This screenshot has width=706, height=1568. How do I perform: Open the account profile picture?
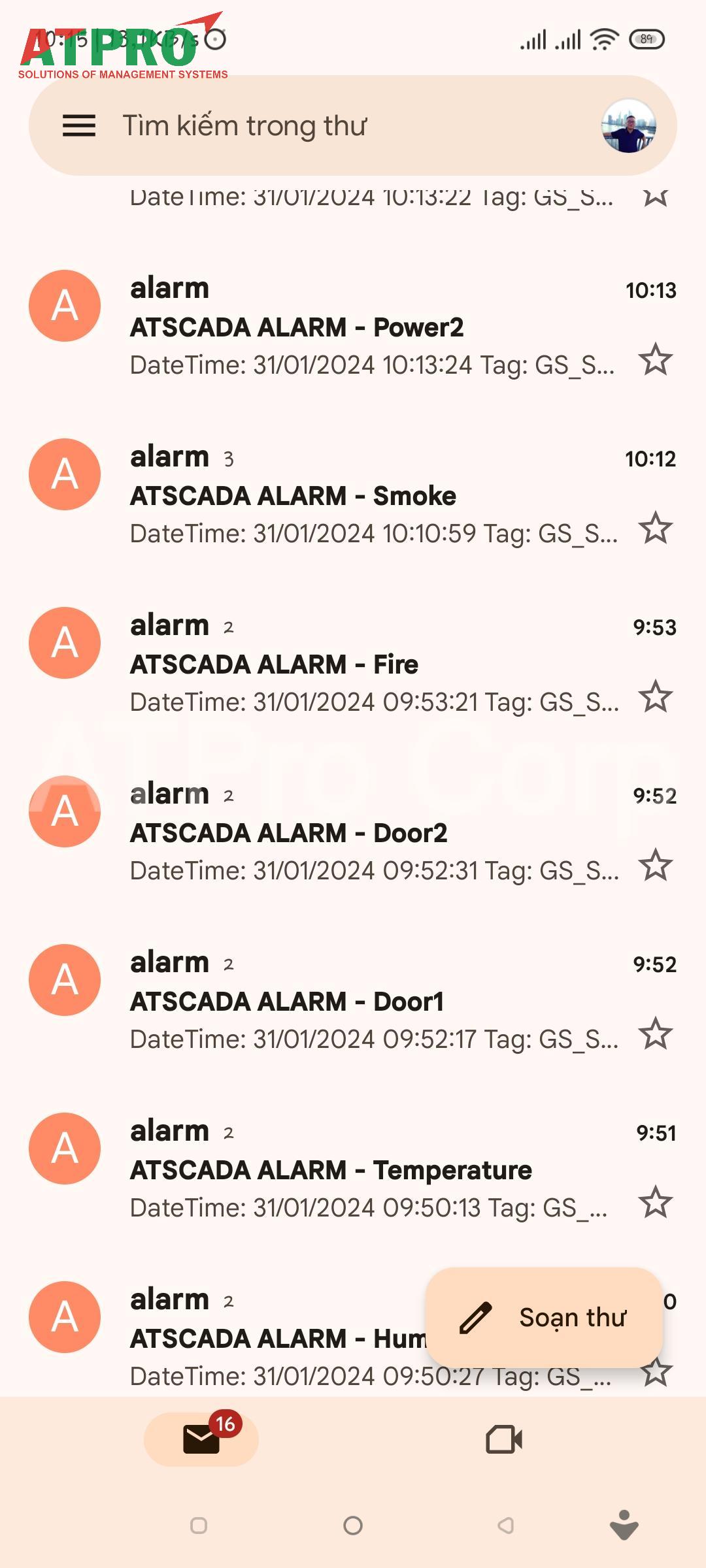point(628,126)
